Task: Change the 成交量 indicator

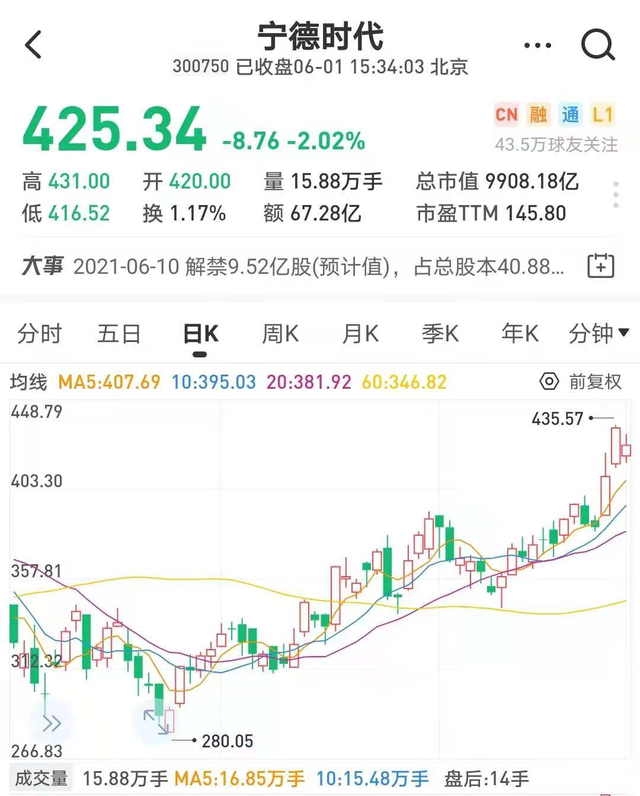Action: [41, 778]
